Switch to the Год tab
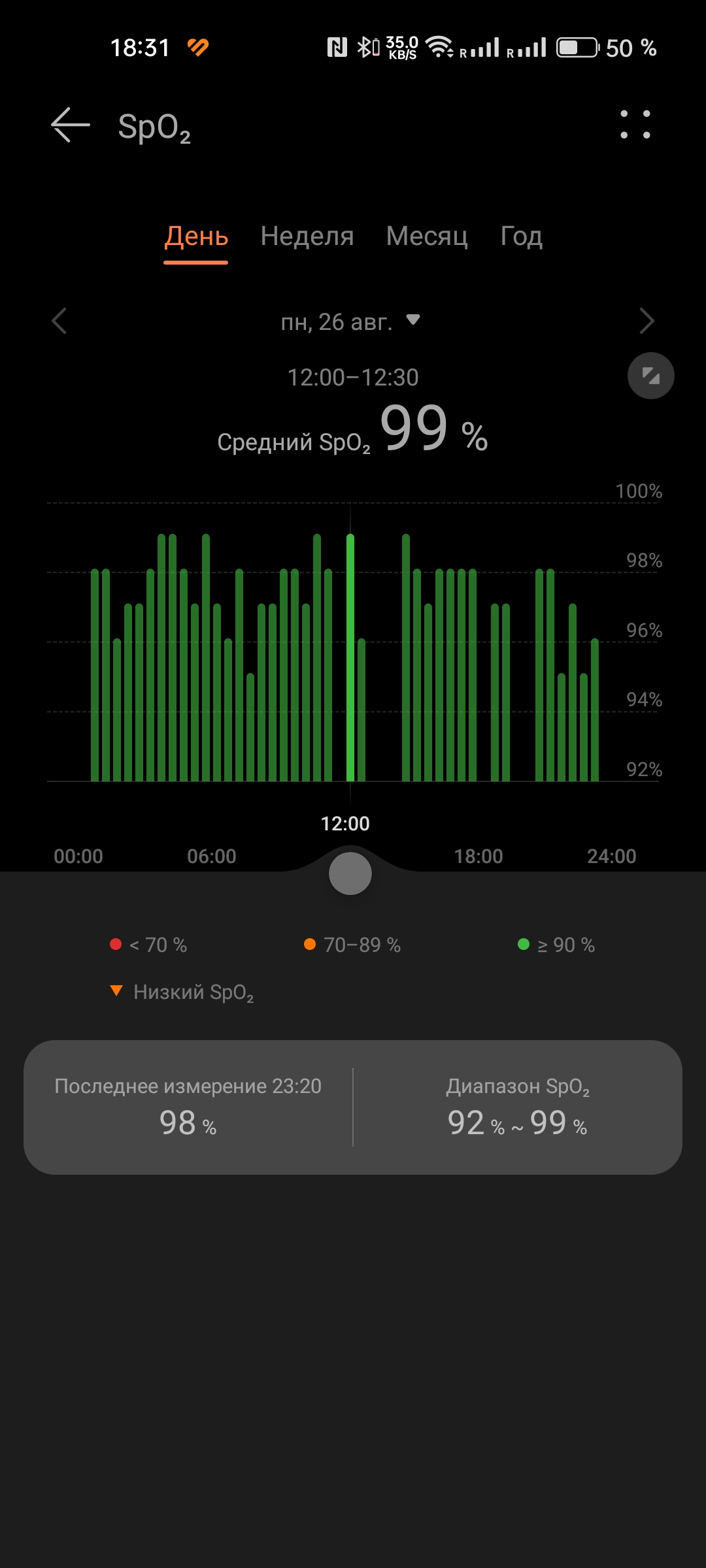The height and width of the screenshot is (1568, 706). pyautogui.click(x=521, y=237)
